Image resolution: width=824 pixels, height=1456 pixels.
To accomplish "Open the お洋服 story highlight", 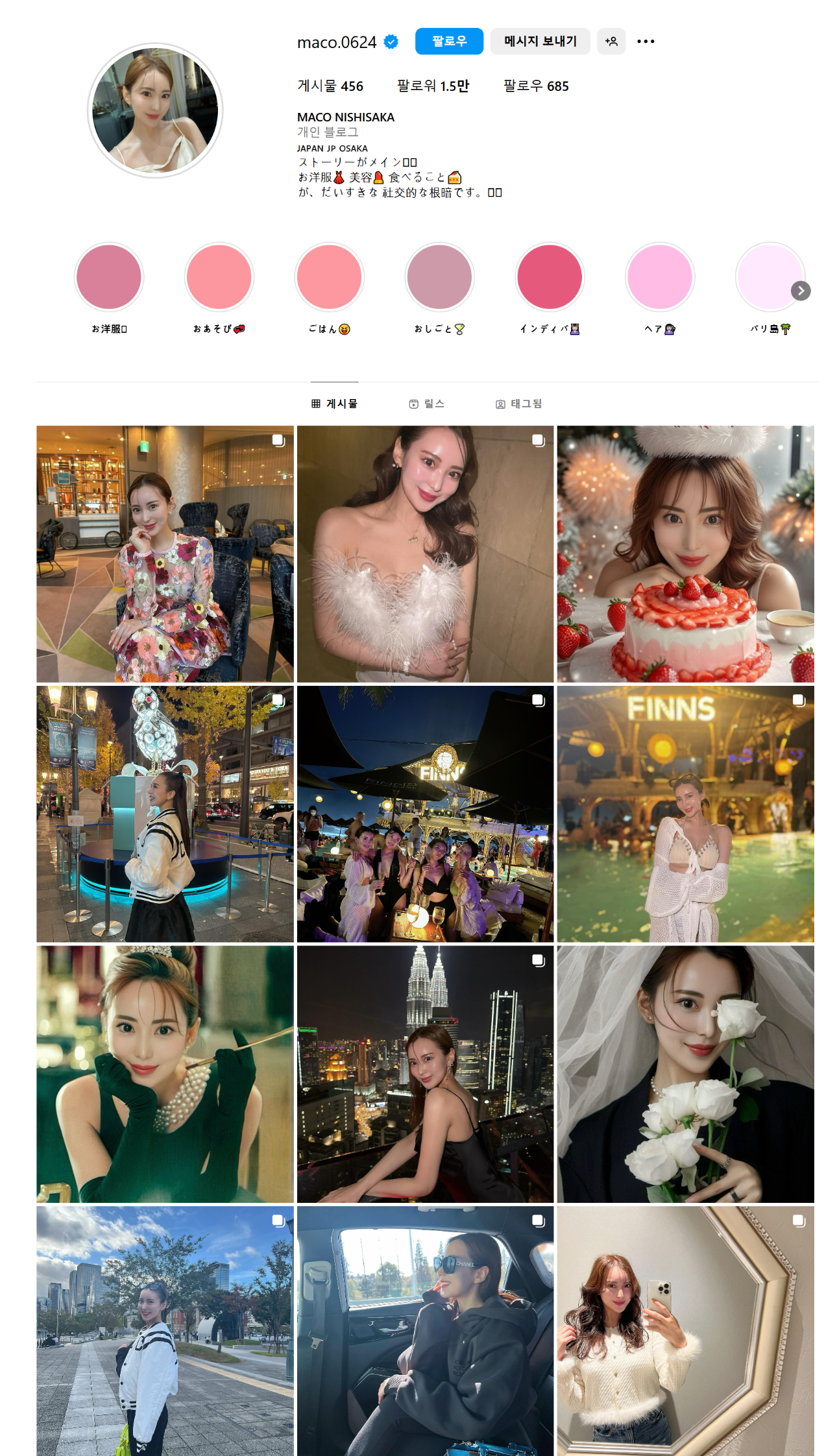I will (x=109, y=277).
